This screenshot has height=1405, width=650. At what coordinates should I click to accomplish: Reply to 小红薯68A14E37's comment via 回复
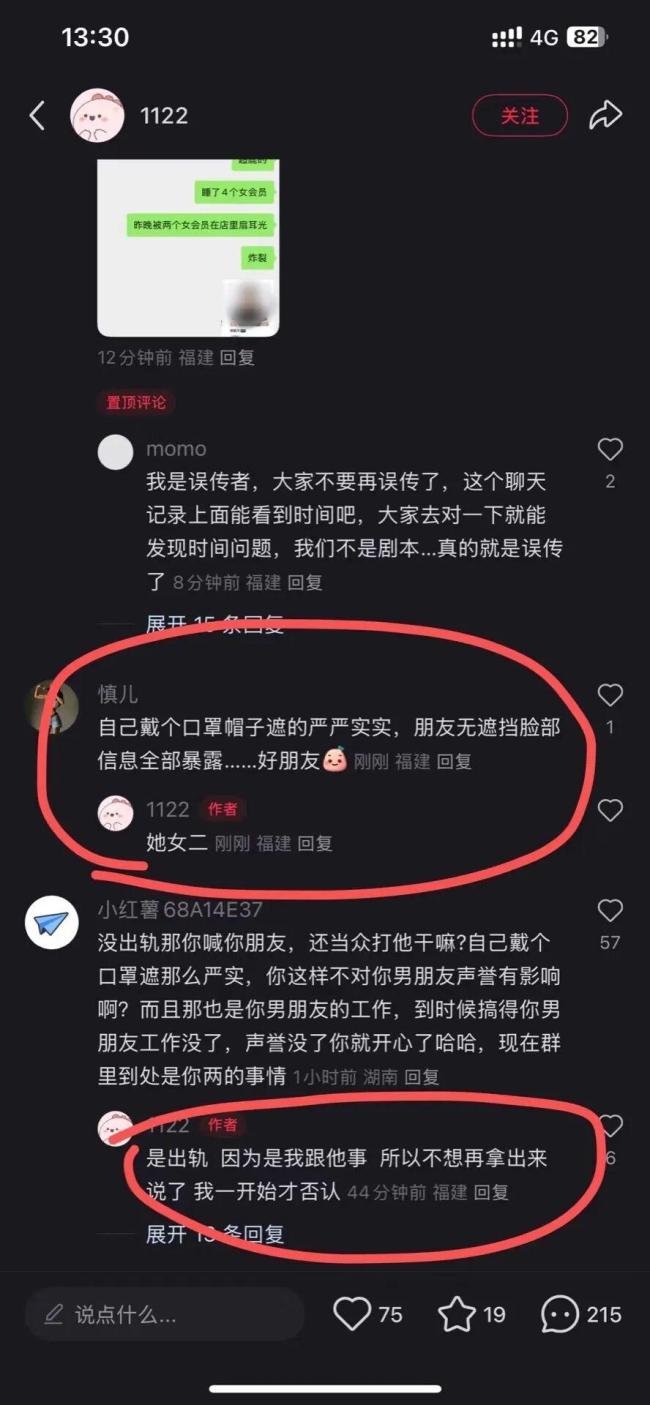[422, 1077]
